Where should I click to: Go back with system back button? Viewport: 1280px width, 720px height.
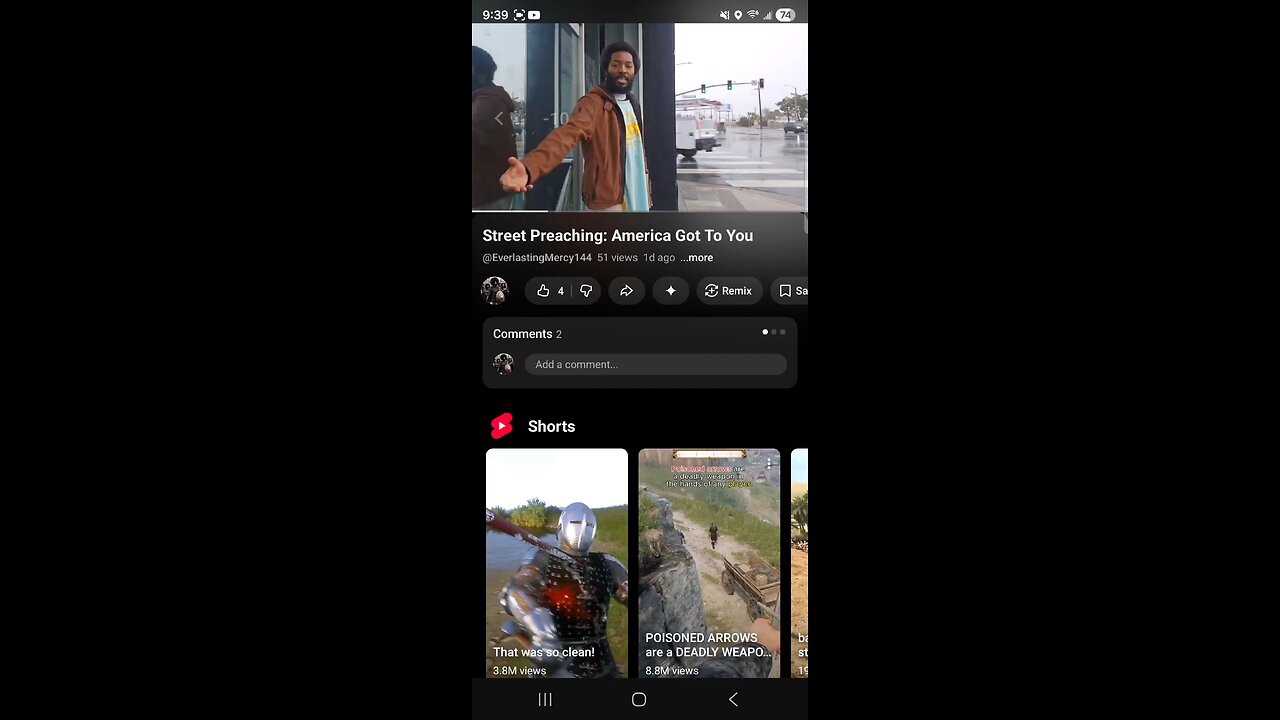pyautogui.click(x=733, y=700)
